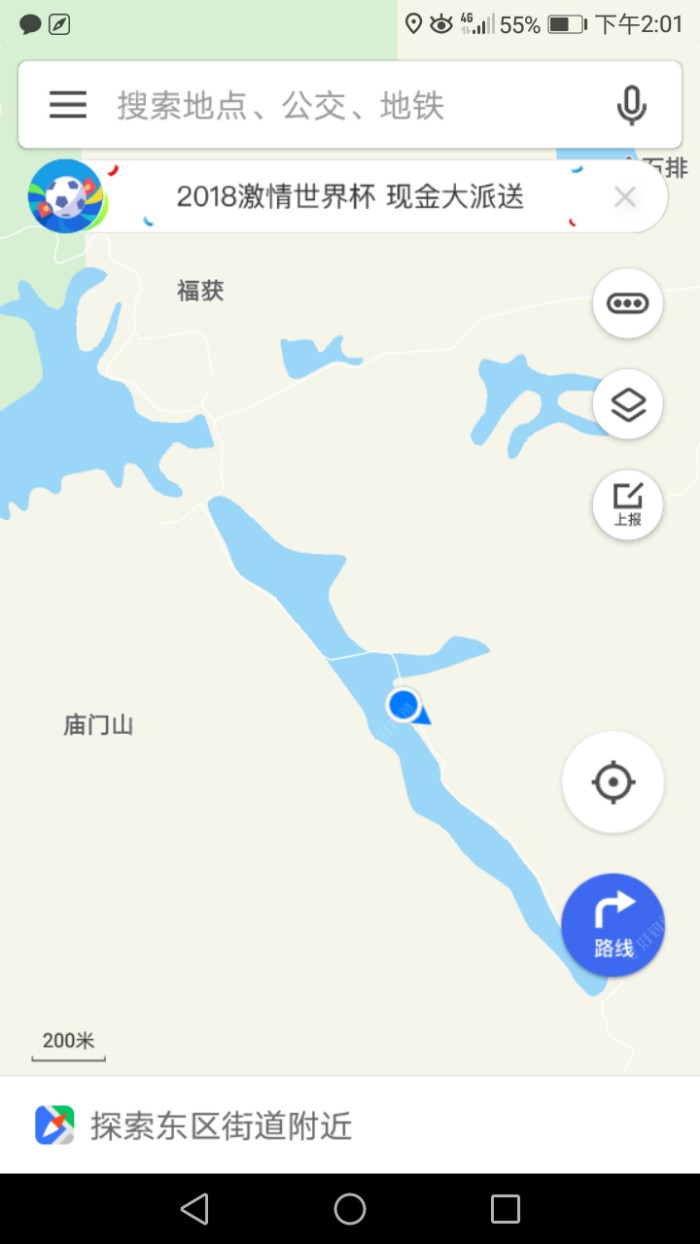
Task: Go to the phone home screen
Action: tap(350, 1209)
